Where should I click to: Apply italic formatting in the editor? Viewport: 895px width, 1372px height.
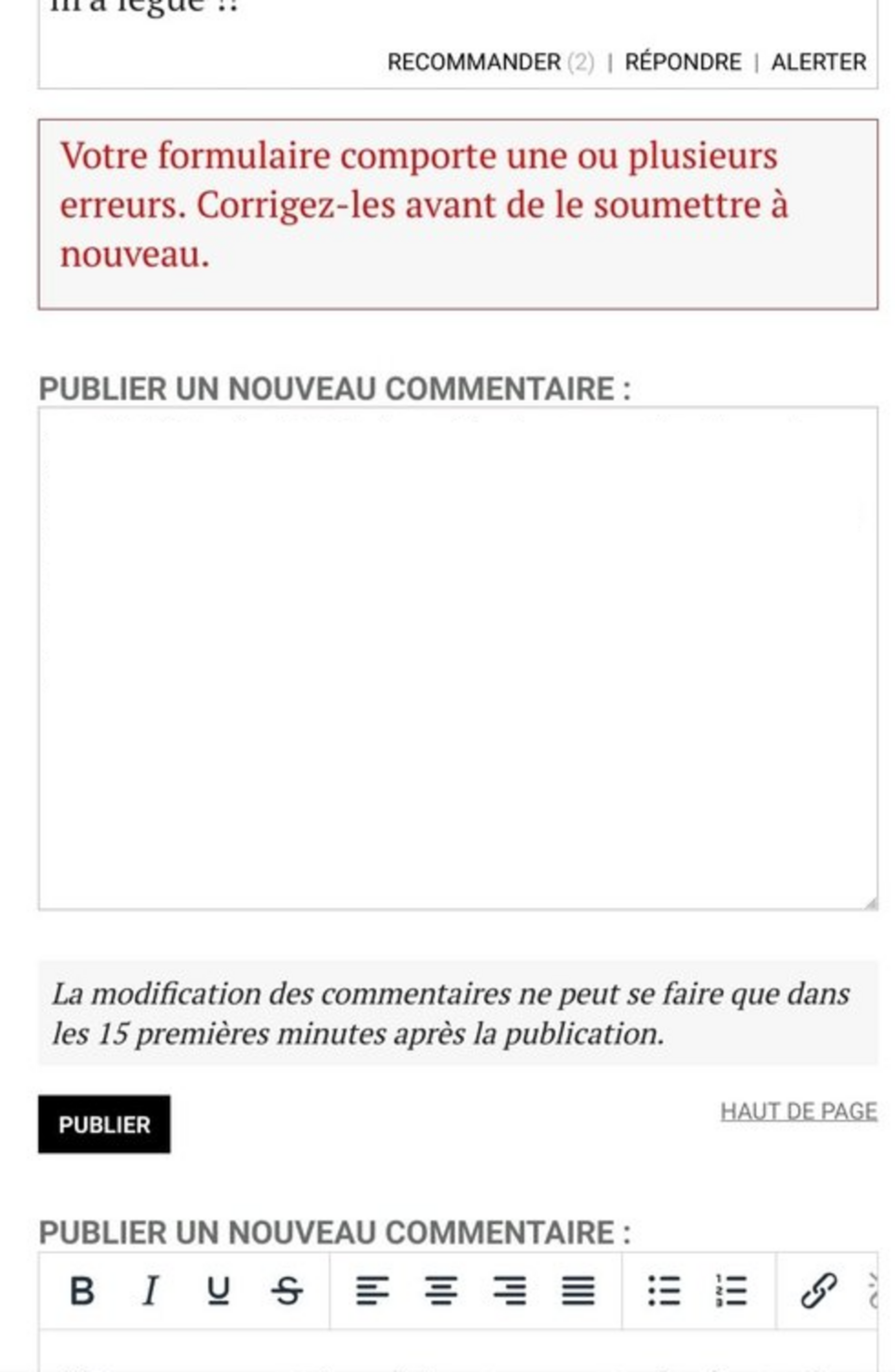click(x=150, y=1290)
